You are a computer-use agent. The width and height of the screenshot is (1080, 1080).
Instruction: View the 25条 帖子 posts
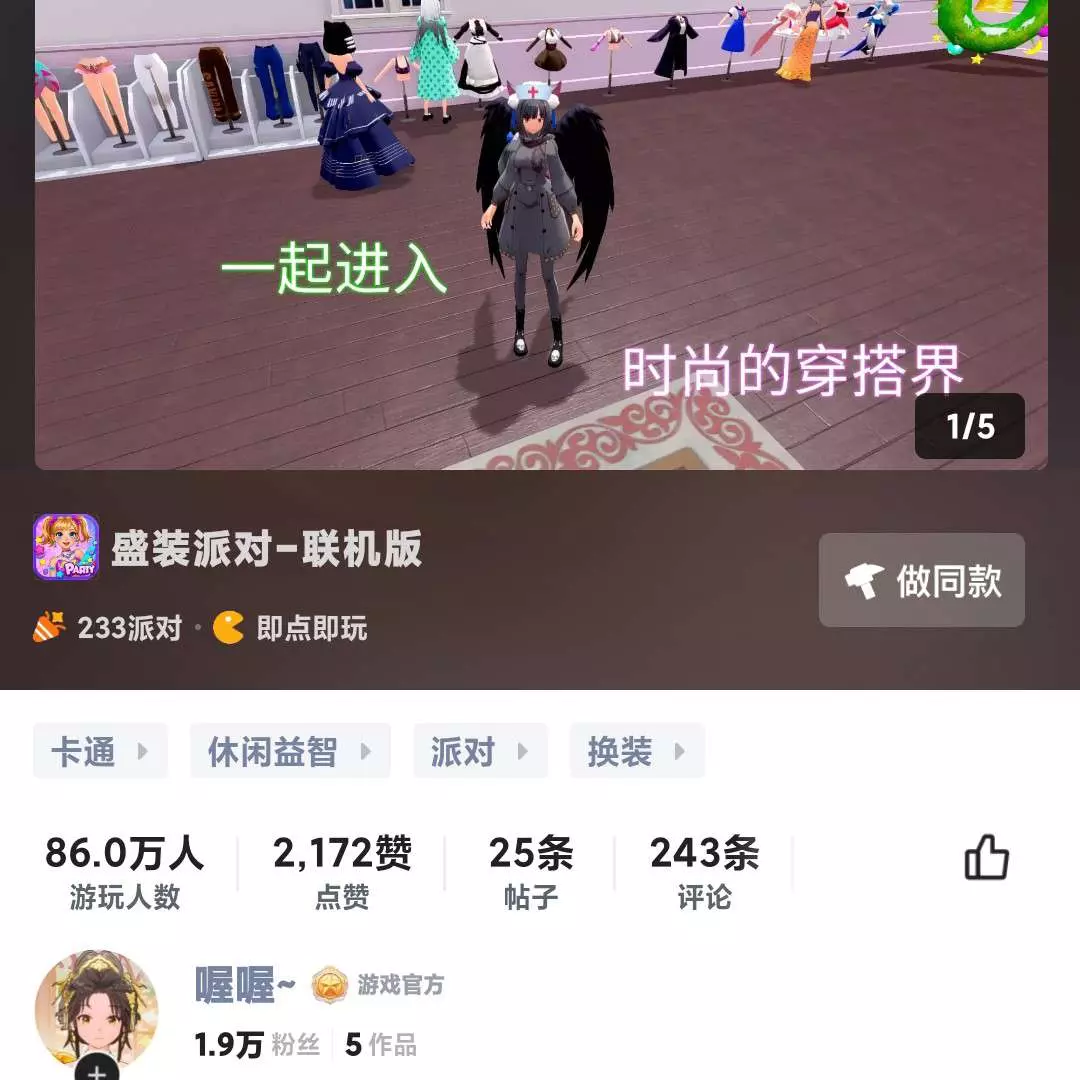point(530,872)
